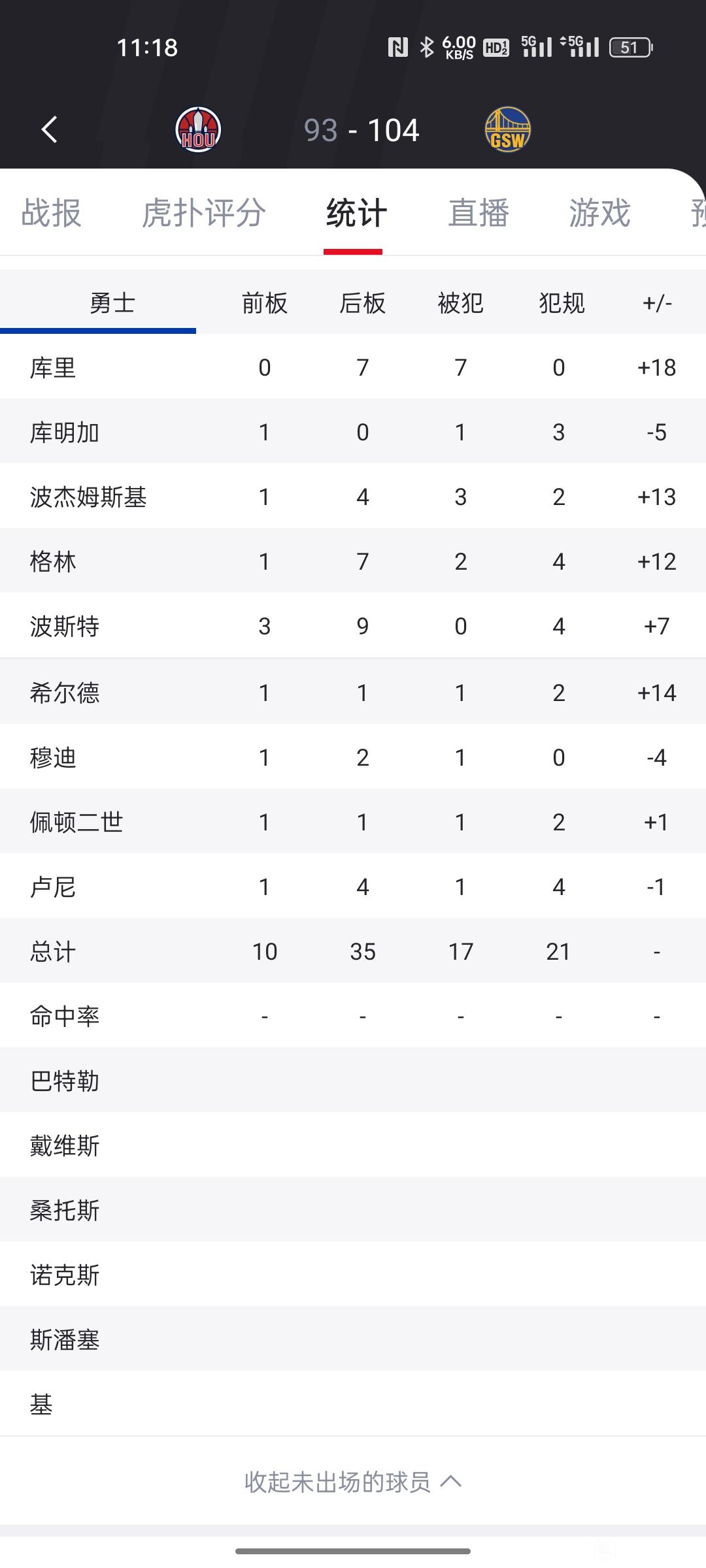Open the Golden State Warriors team logo
Image resolution: width=706 pixels, height=1568 pixels.
(x=508, y=129)
